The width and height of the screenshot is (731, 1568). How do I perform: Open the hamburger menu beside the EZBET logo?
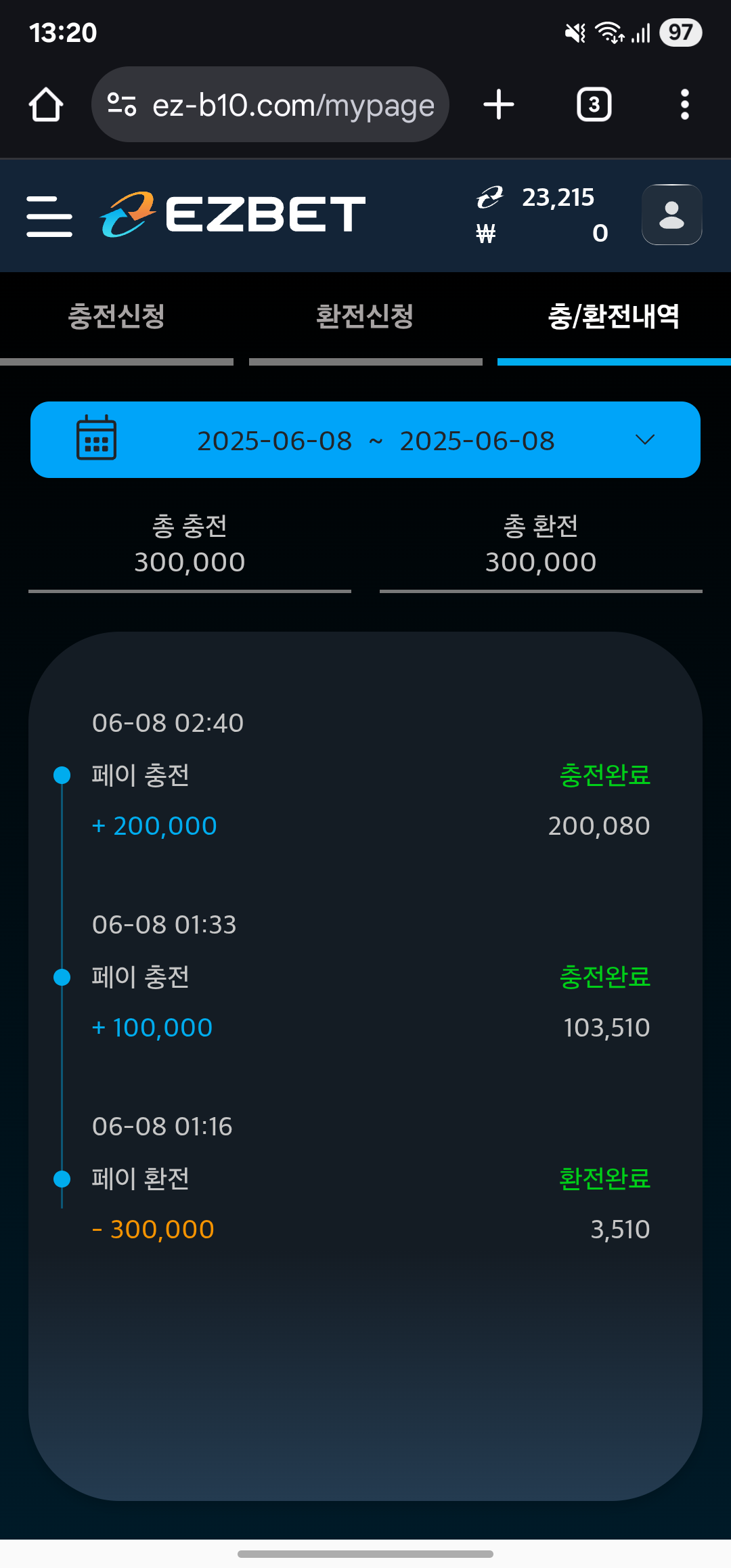(x=49, y=216)
